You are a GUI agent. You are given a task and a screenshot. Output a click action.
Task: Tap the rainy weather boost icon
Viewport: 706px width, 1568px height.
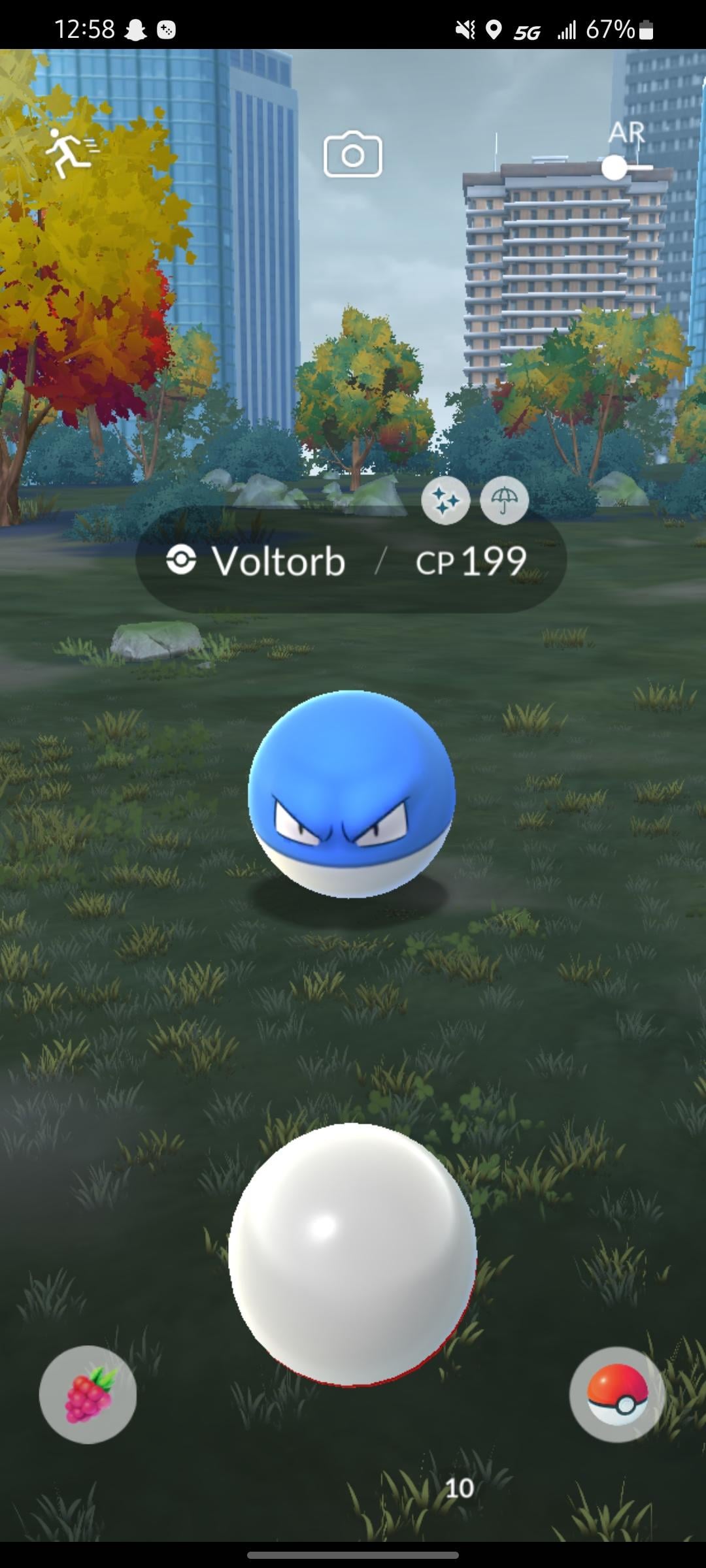pyautogui.click(x=504, y=500)
